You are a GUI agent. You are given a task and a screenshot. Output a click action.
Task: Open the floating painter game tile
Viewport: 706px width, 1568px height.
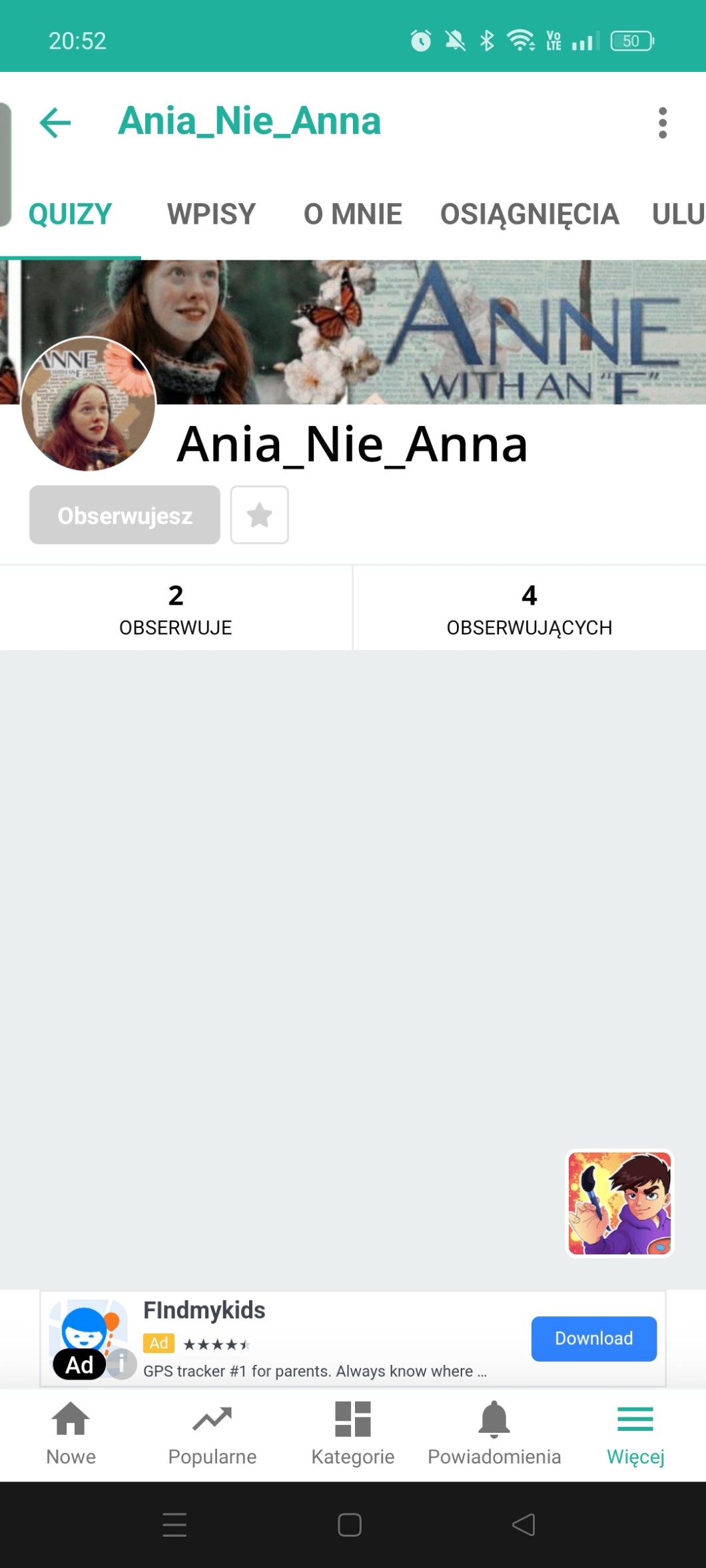point(619,1203)
